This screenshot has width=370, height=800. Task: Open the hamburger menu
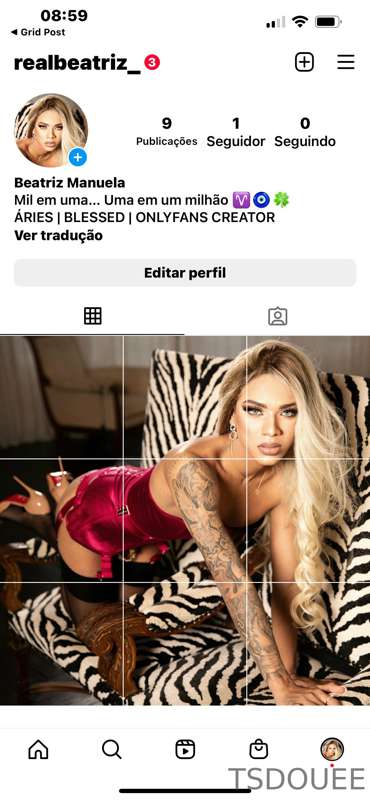(346, 62)
